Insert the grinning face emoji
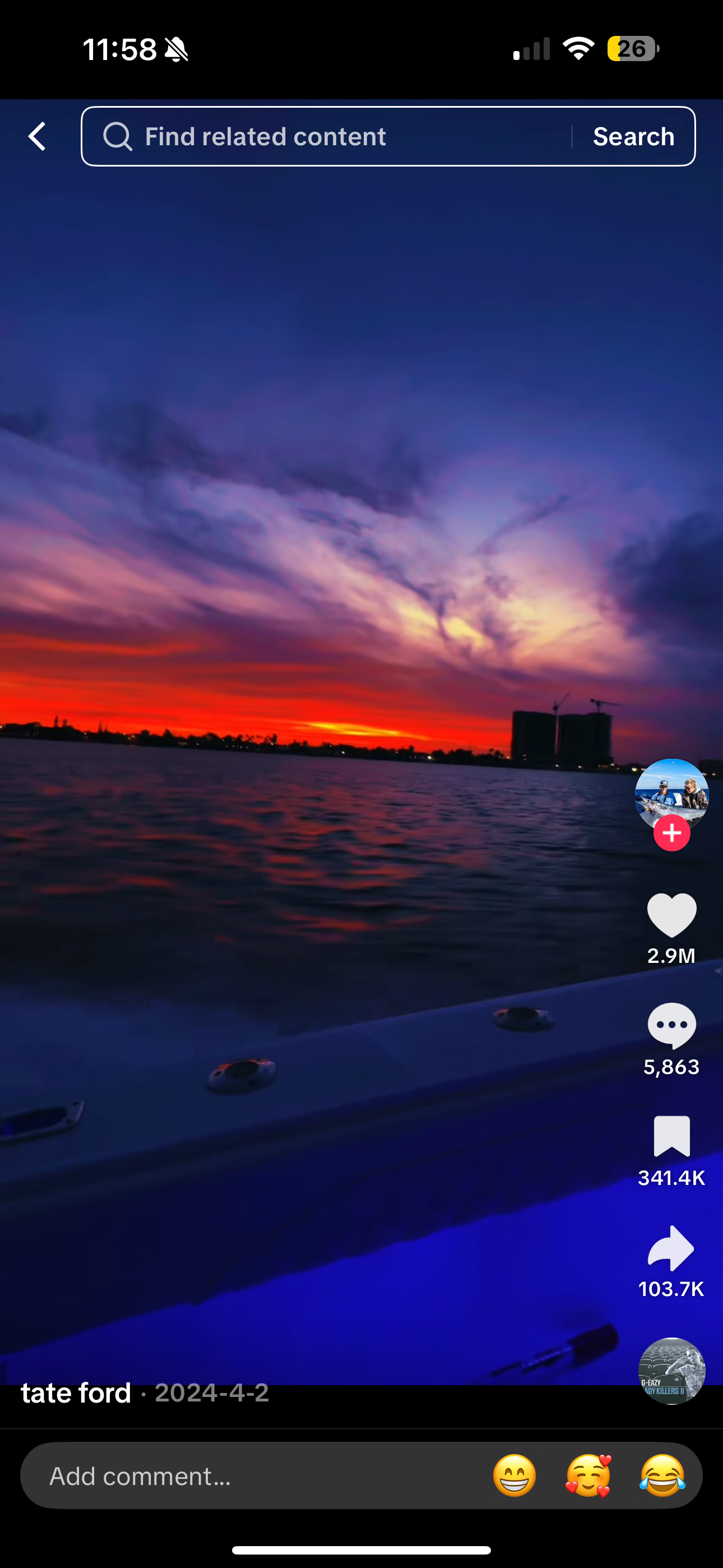Viewport: 723px width, 1568px height. (x=515, y=1476)
